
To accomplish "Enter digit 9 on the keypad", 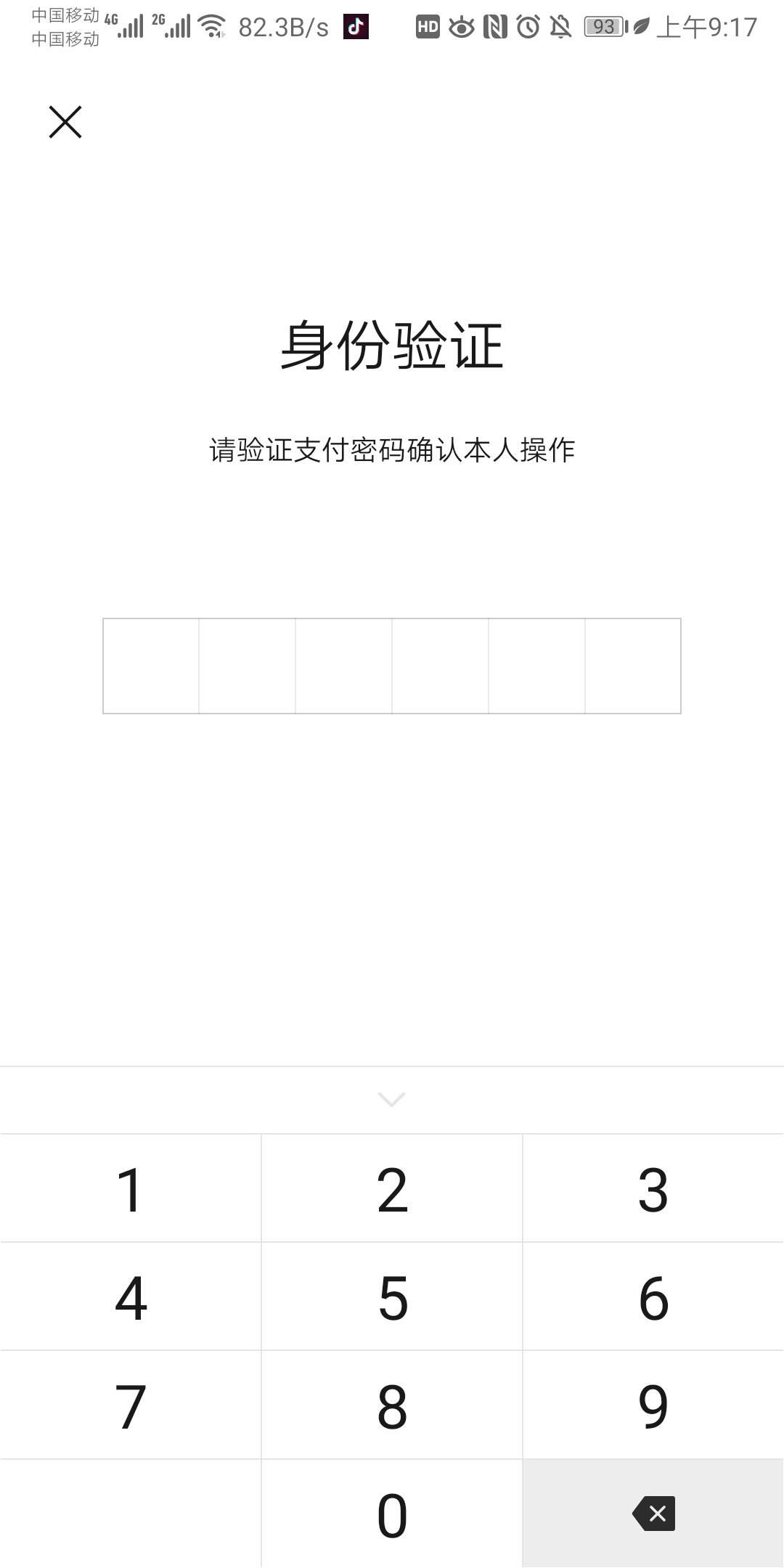I will 653,1406.
